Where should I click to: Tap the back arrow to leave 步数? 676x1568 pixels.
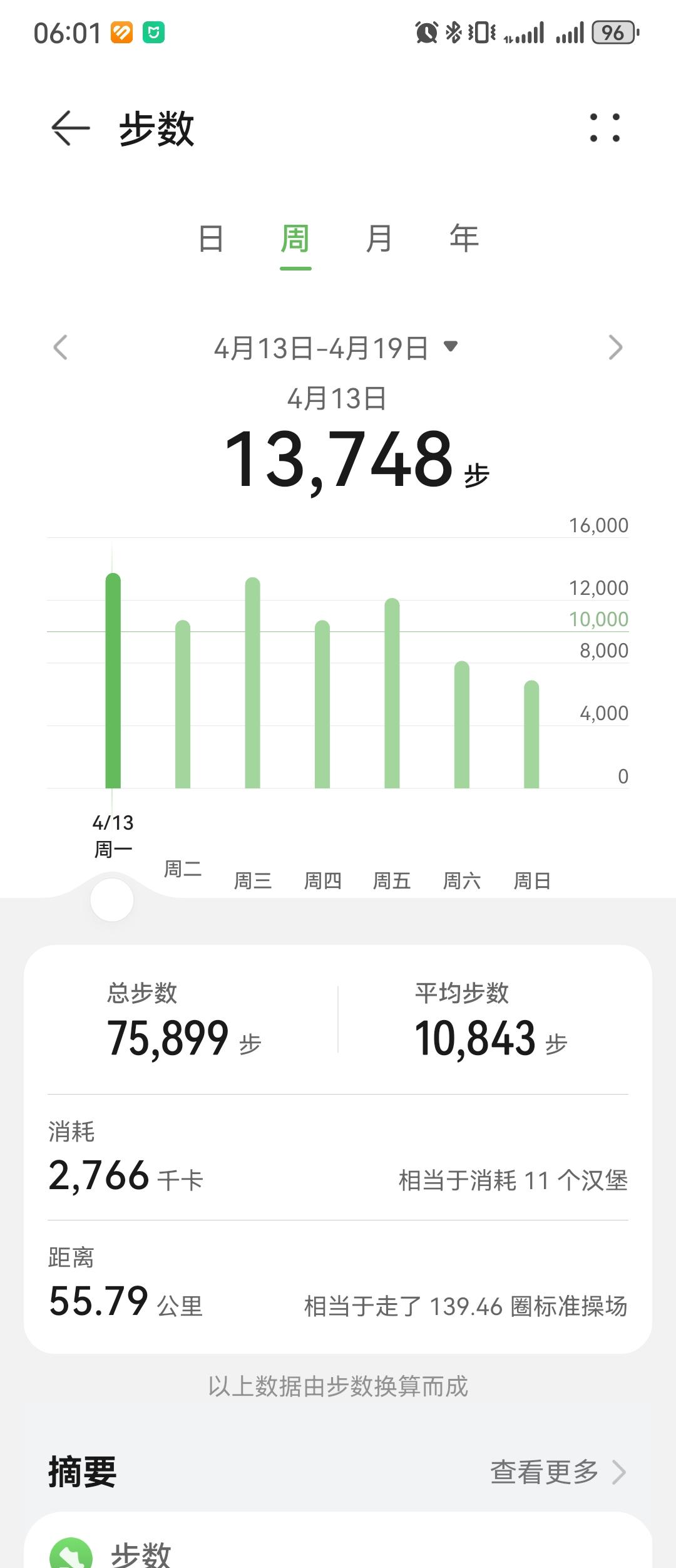pyautogui.click(x=69, y=128)
